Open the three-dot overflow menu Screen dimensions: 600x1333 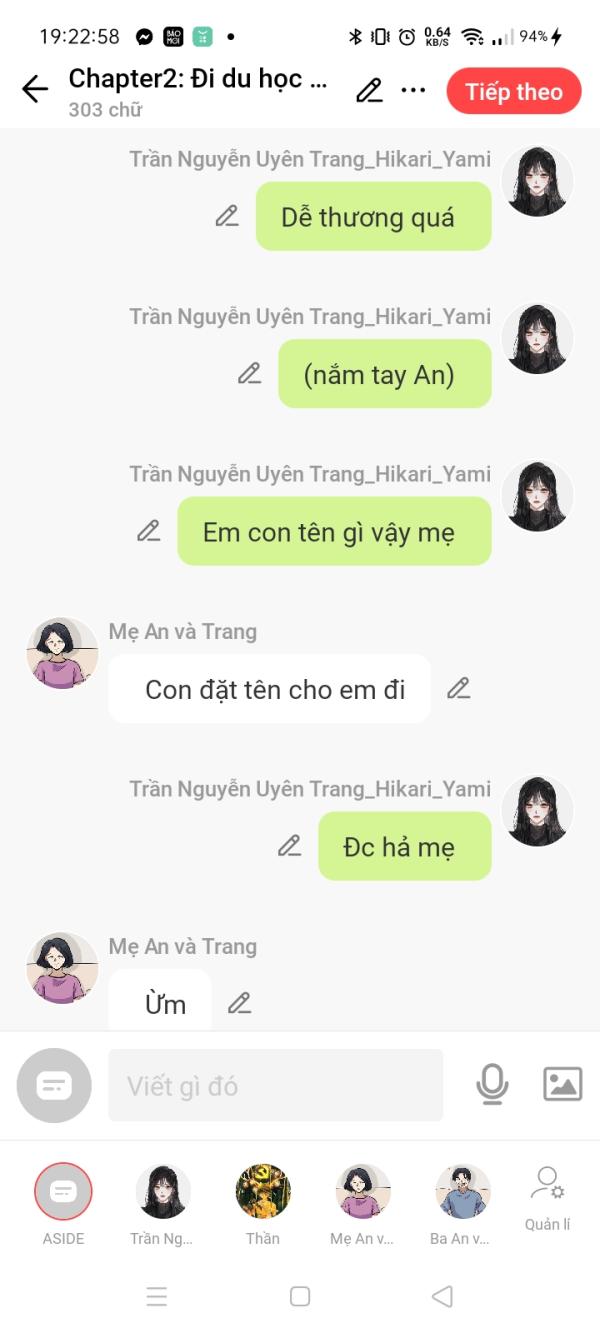pos(413,90)
